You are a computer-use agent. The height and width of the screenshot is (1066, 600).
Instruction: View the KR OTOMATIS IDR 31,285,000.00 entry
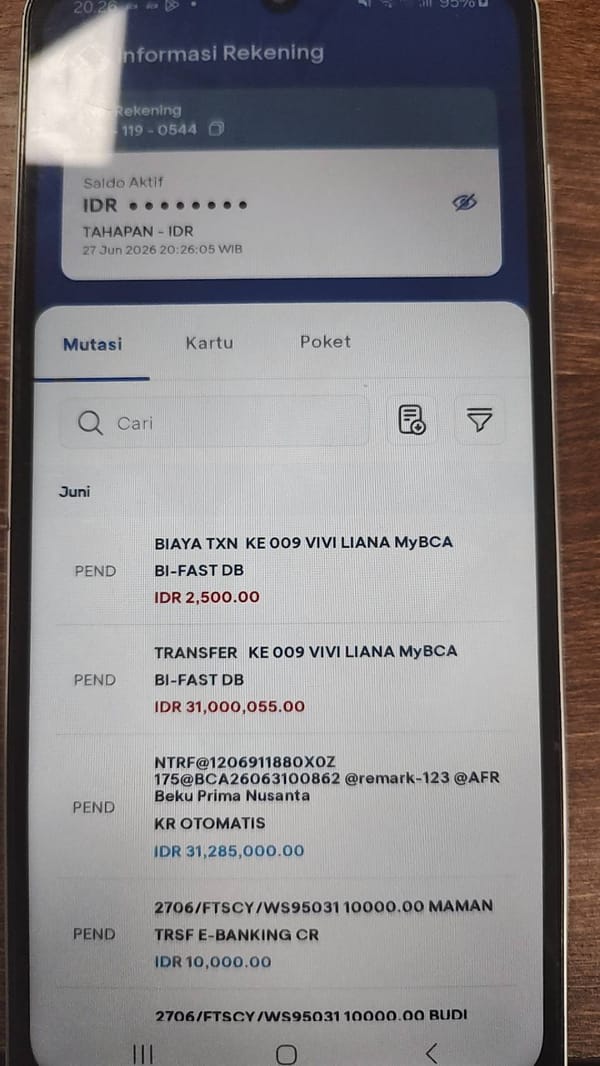click(x=282, y=806)
